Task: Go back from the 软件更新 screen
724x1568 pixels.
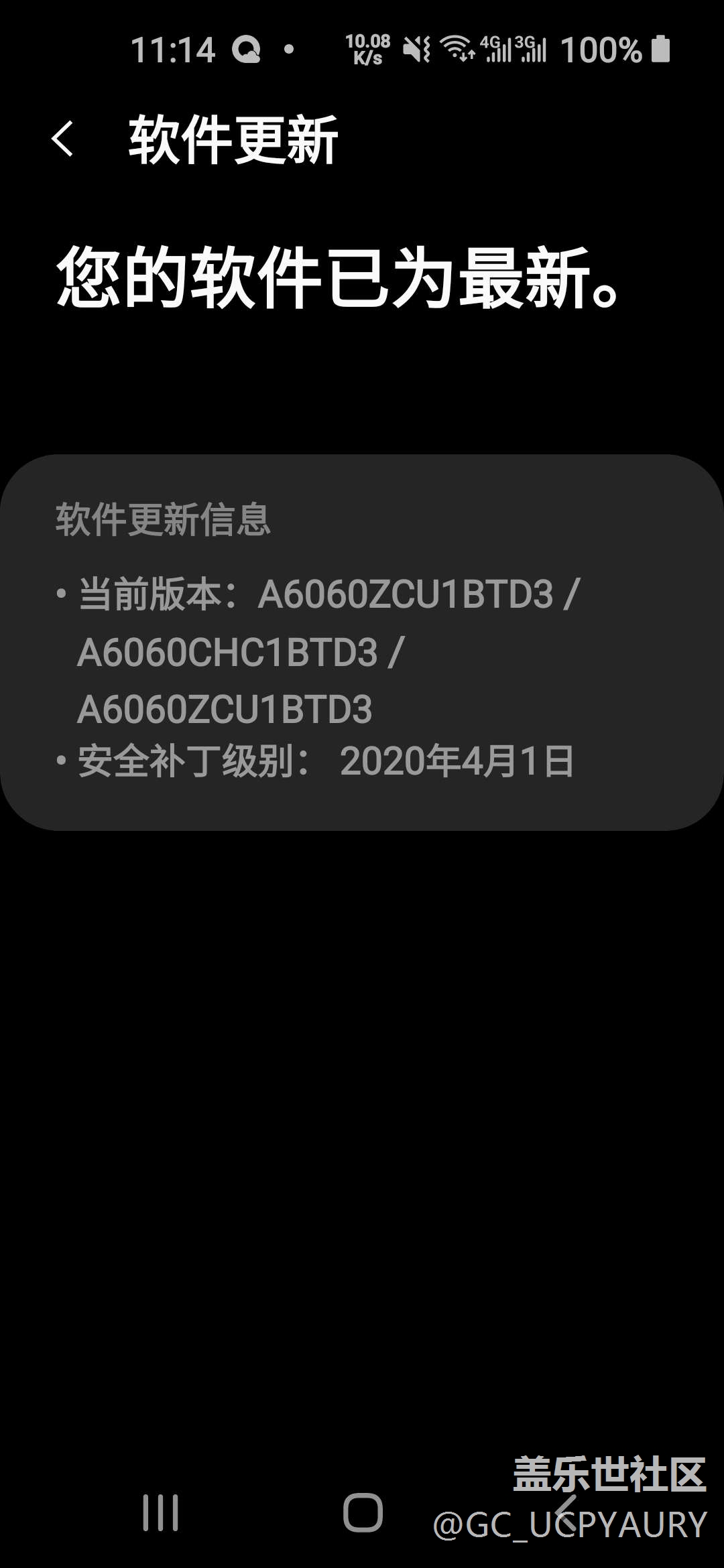Action: click(62, 139)
